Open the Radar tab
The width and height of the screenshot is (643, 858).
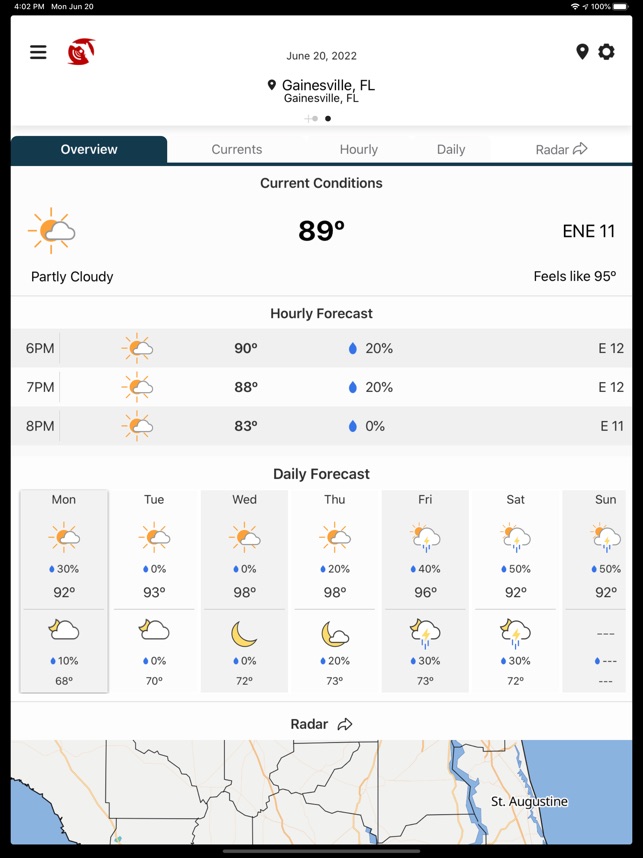(x=561, y=149)
